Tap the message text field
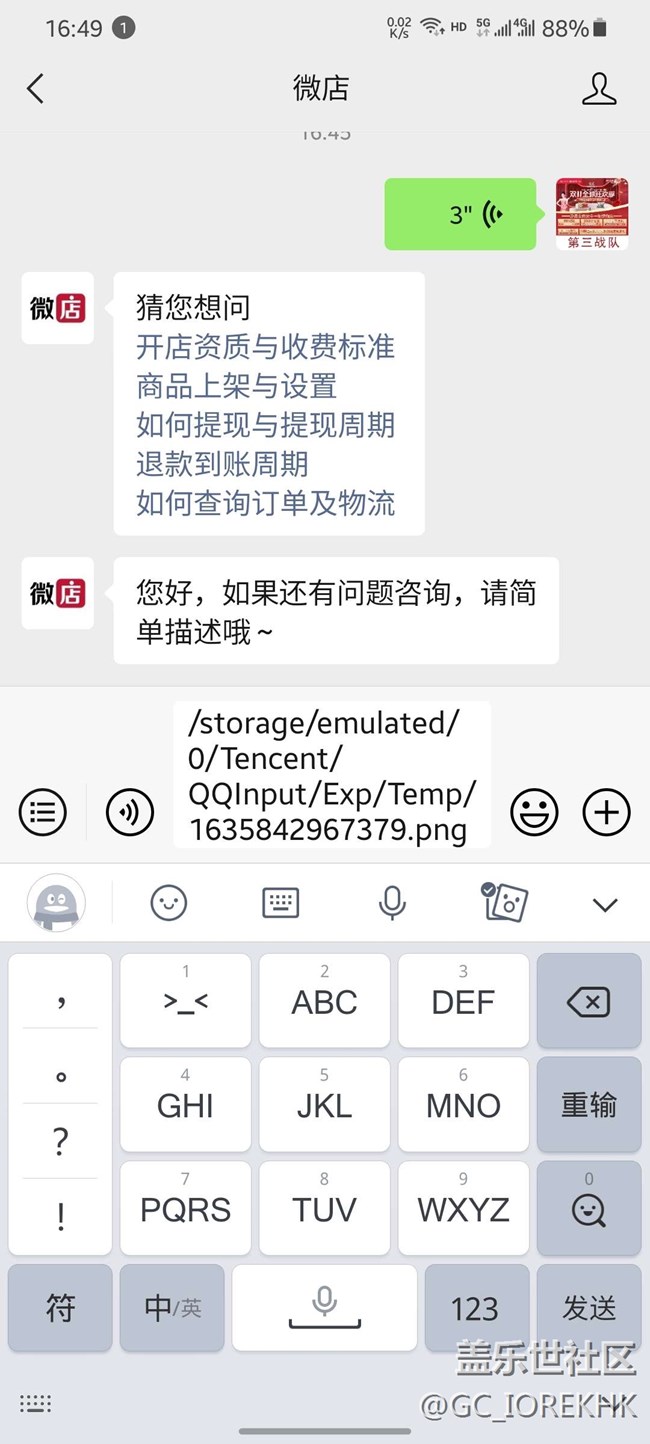Screen dimensions: 650x1444 pos(331,775)
